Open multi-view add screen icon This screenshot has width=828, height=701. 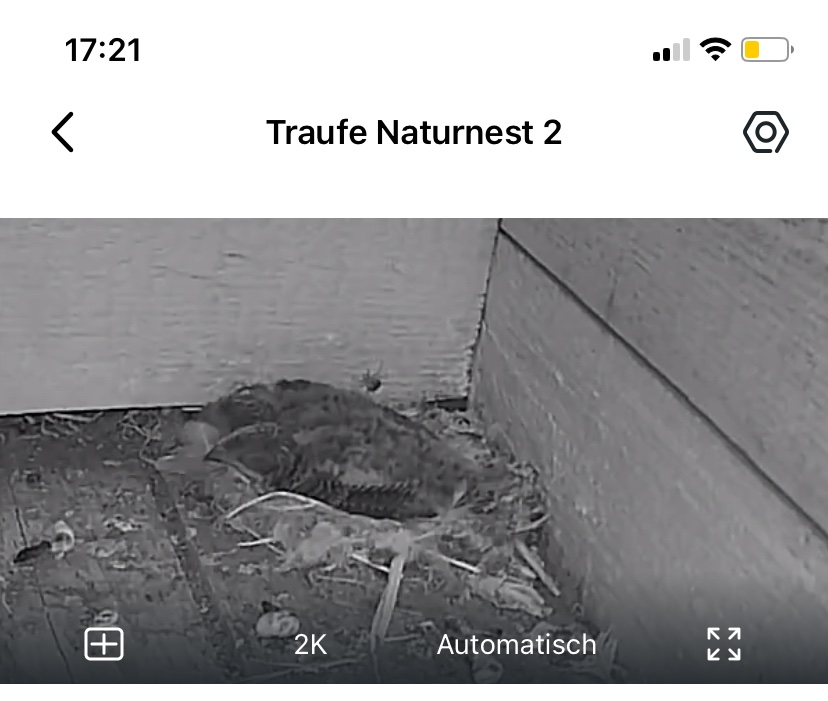[x=104, y=645]
